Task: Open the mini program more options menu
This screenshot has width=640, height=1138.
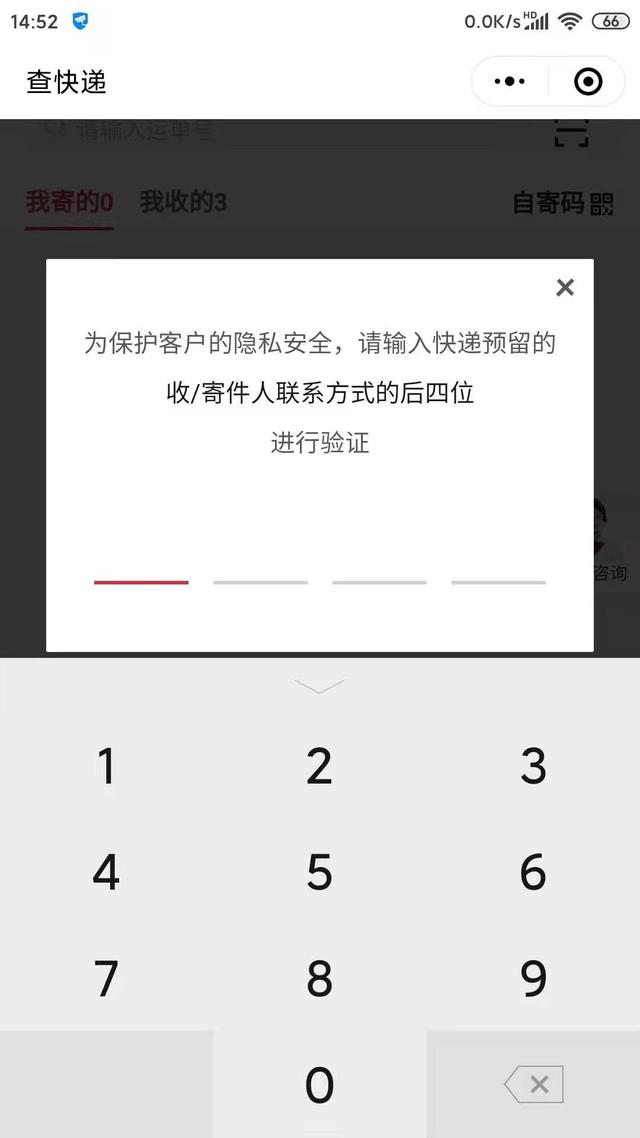Action: coord(510,82)
